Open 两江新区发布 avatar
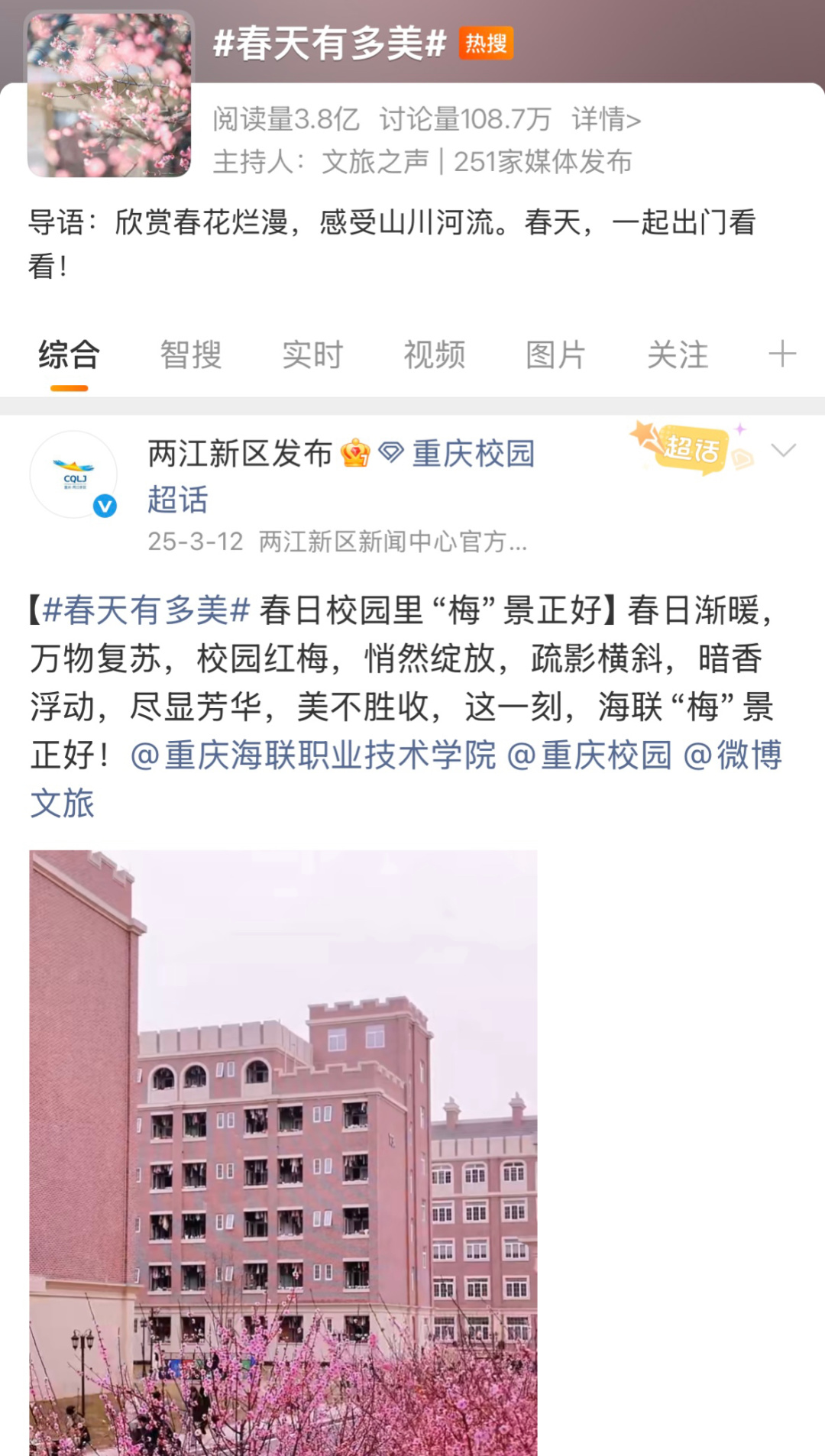Screen dimensions: 825x1456 (73, 474)
